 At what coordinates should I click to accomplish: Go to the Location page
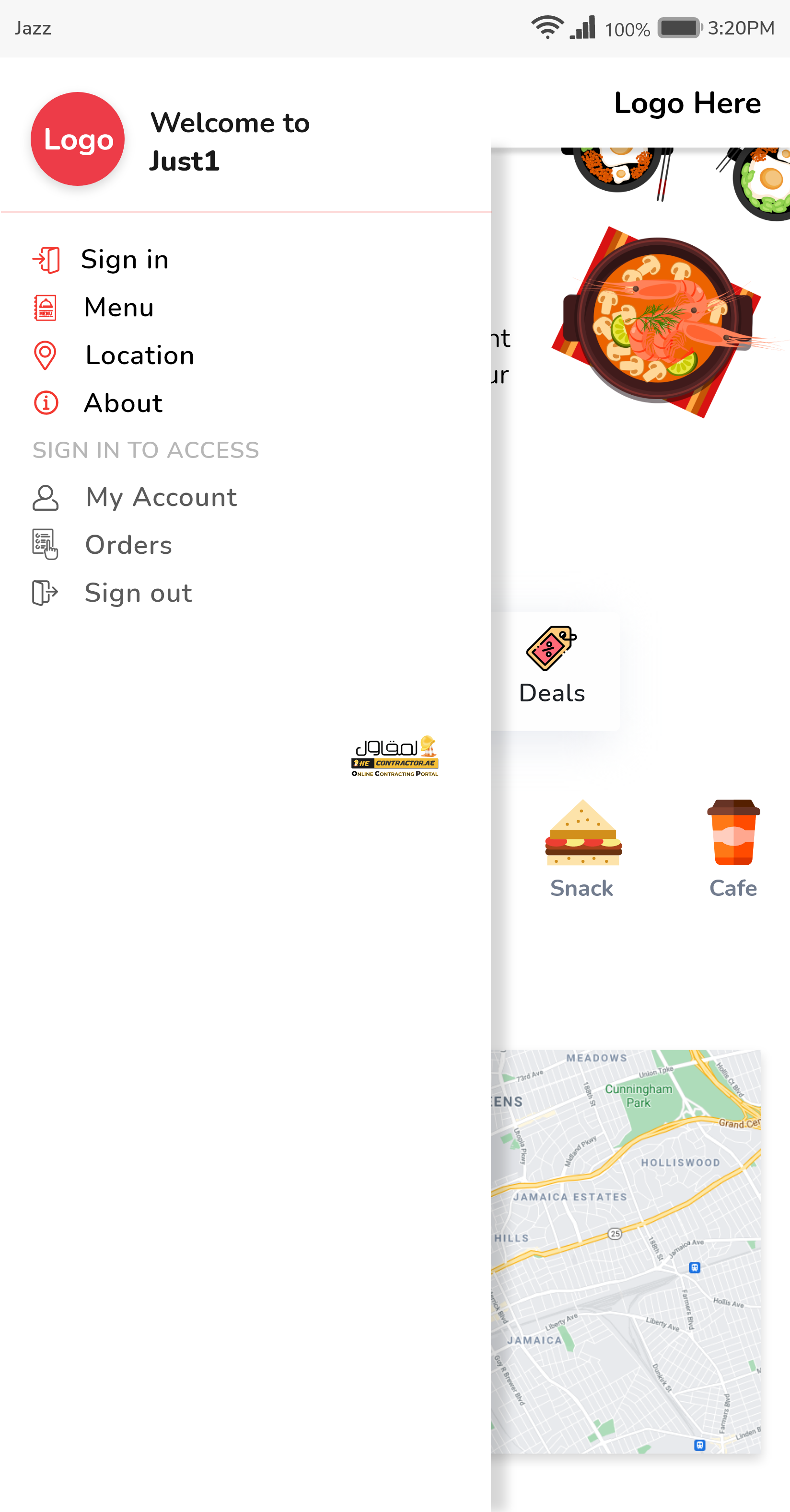tap(139, 355)
